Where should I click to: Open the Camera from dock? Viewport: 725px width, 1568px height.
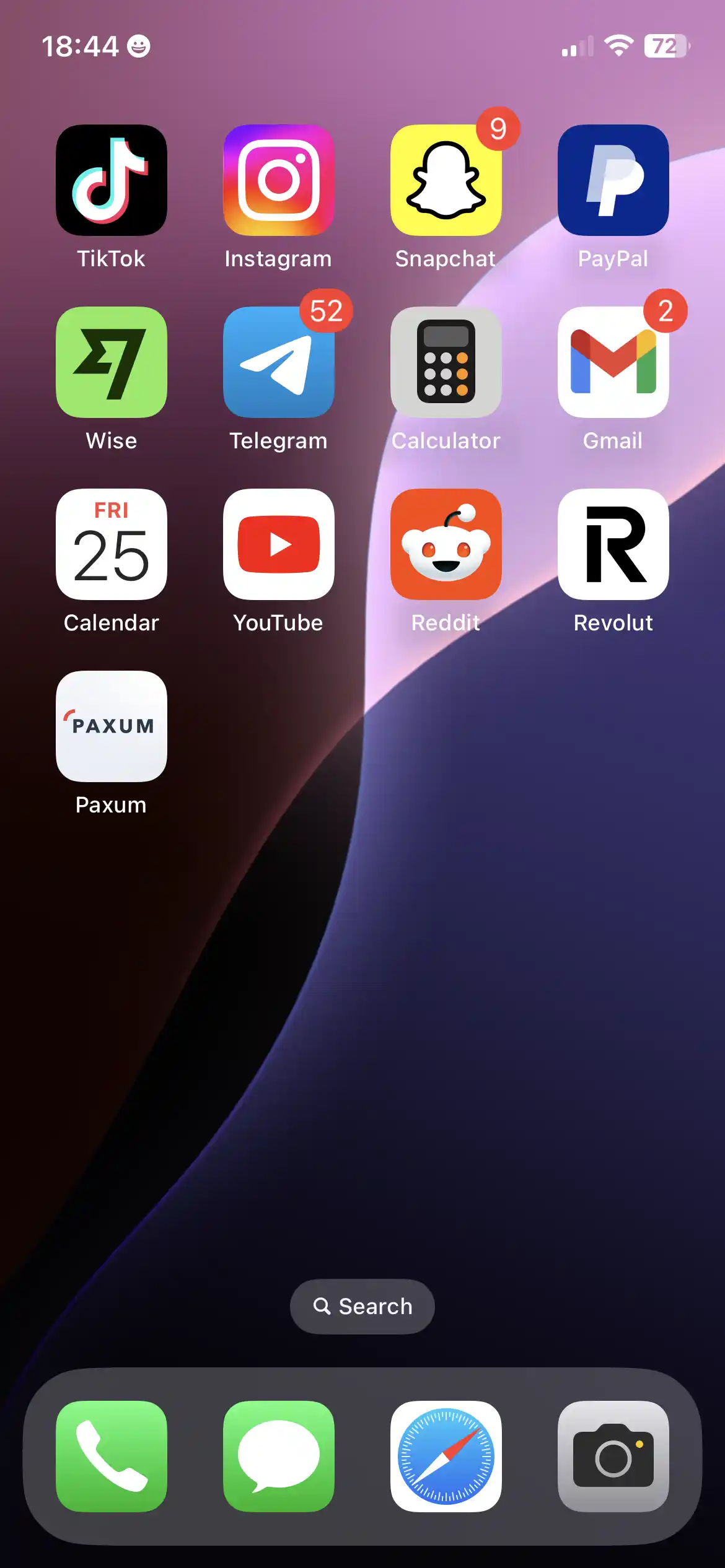613,1457
